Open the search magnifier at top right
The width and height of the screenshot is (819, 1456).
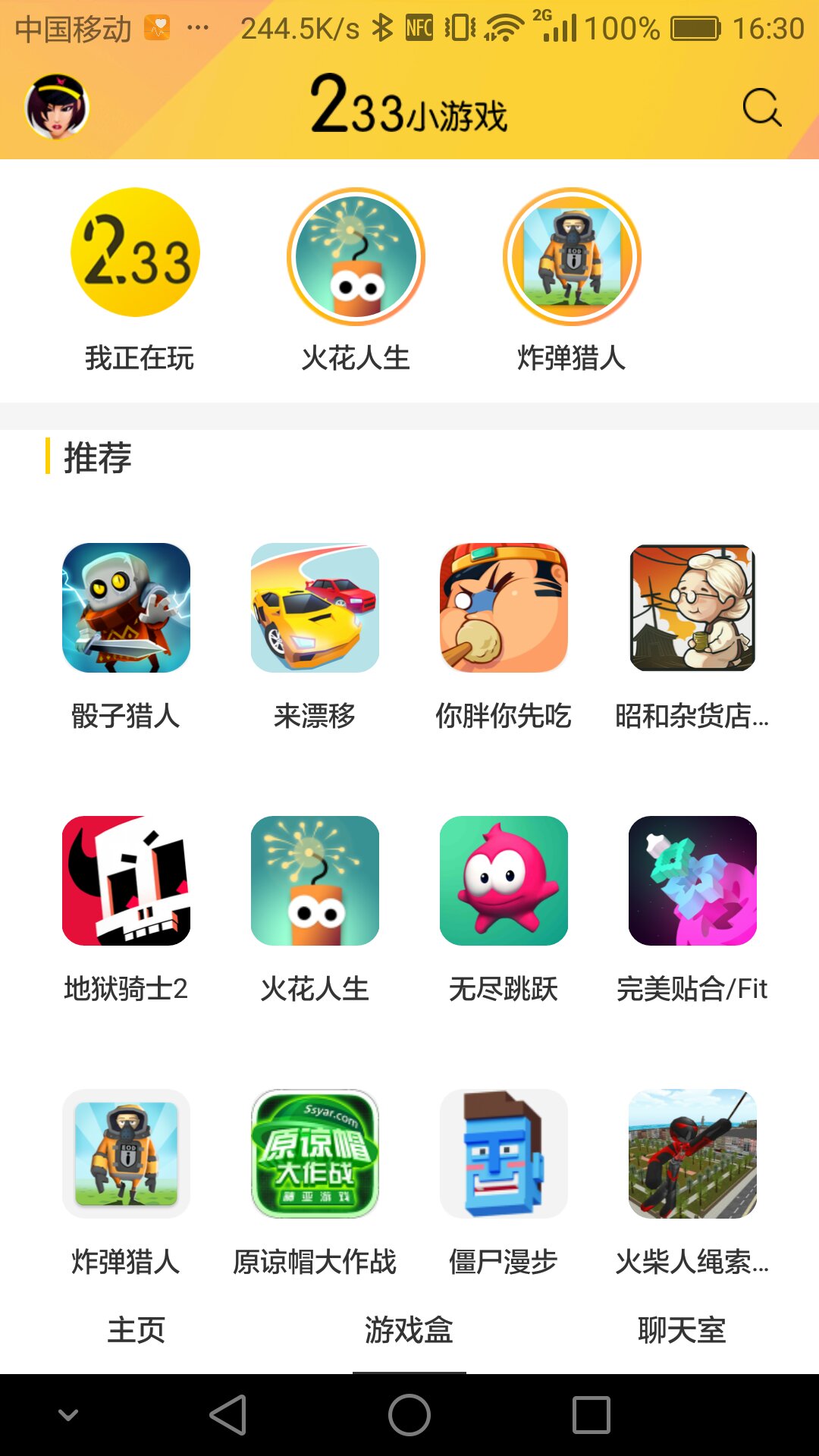click(x=762, y=108)
